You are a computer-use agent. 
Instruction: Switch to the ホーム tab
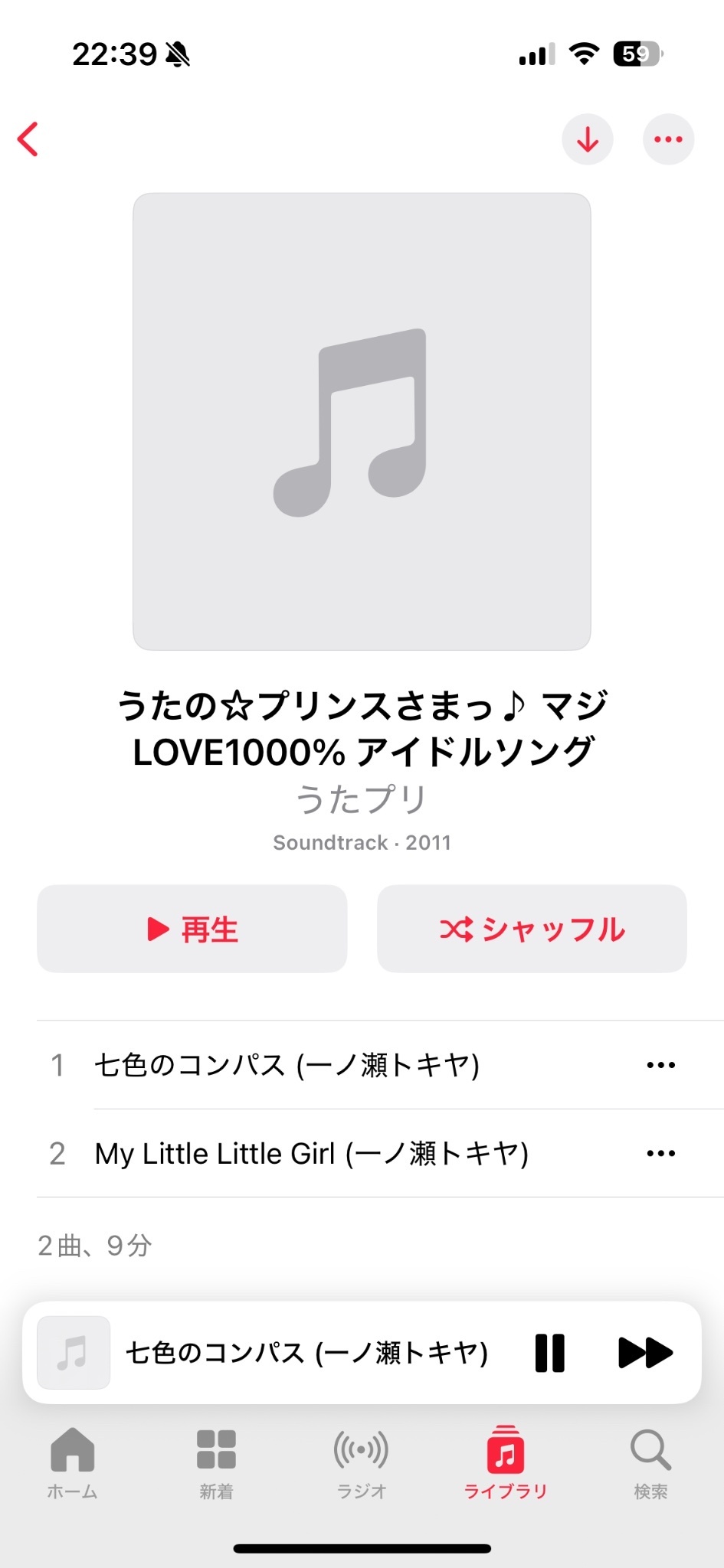(x=73, y=1463)
